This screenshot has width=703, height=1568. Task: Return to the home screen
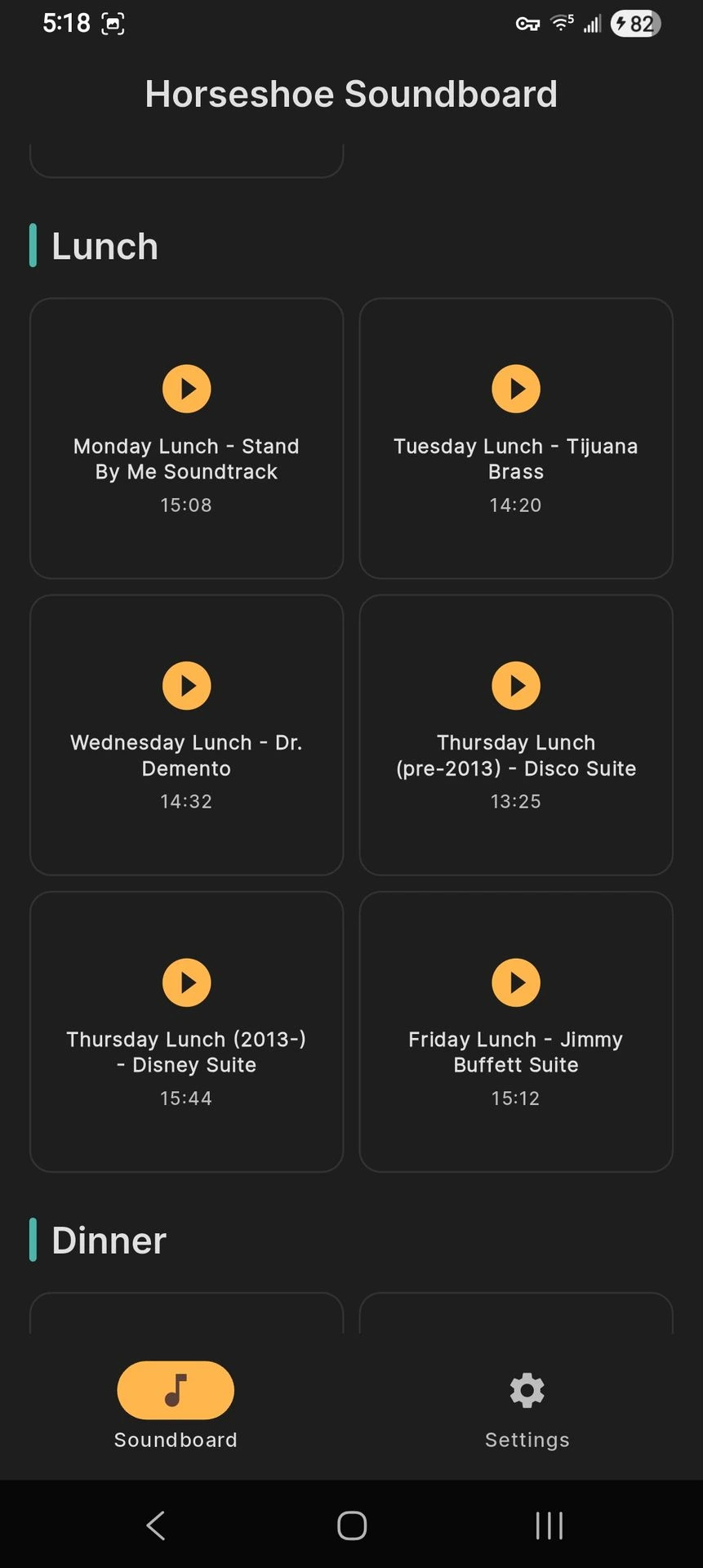(x=352, y=1525)
